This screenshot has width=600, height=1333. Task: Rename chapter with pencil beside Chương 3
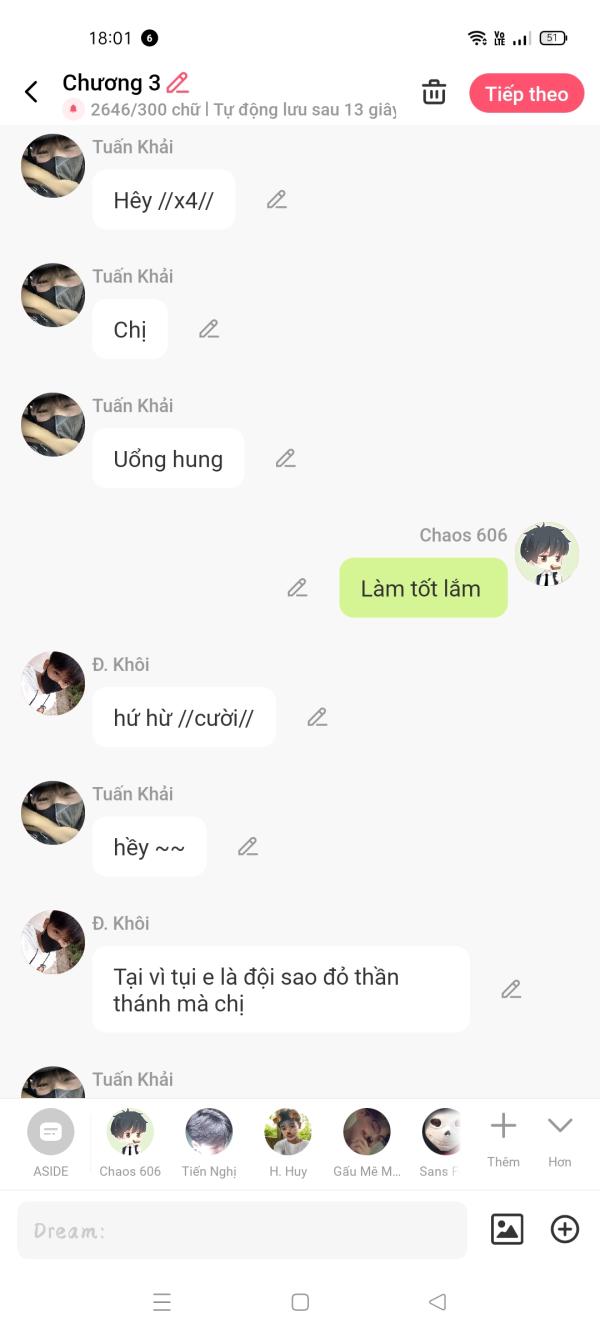[178, 83]
